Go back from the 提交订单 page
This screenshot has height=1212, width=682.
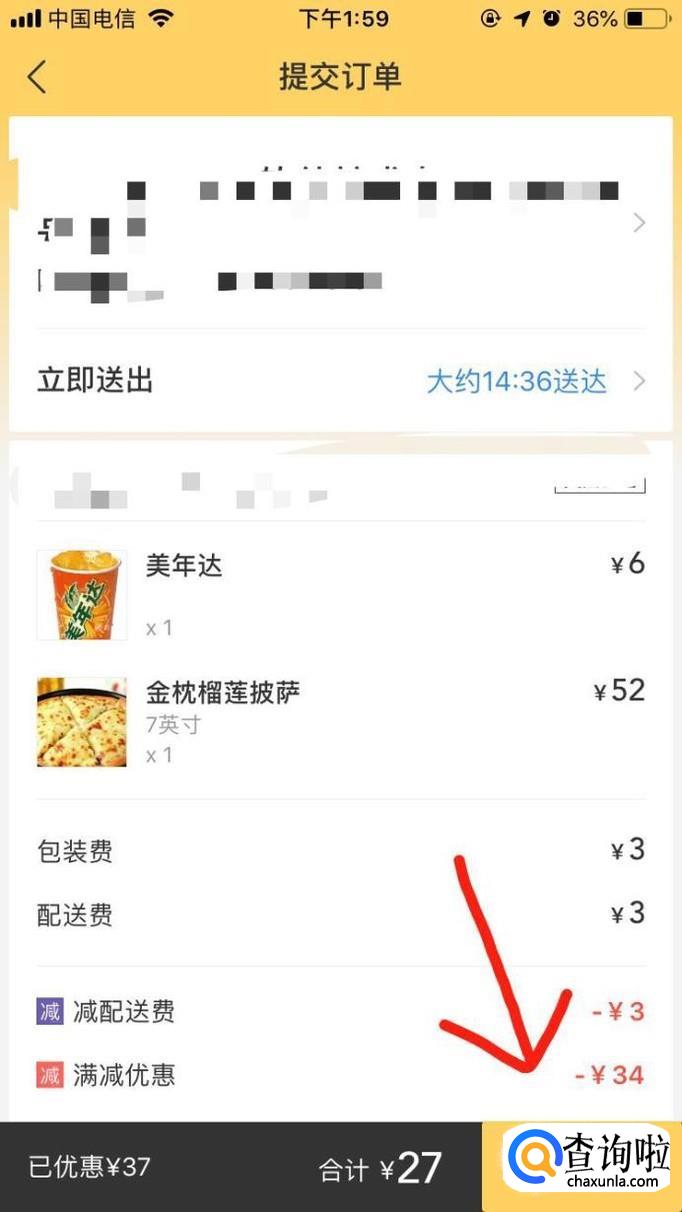[37, 77]
